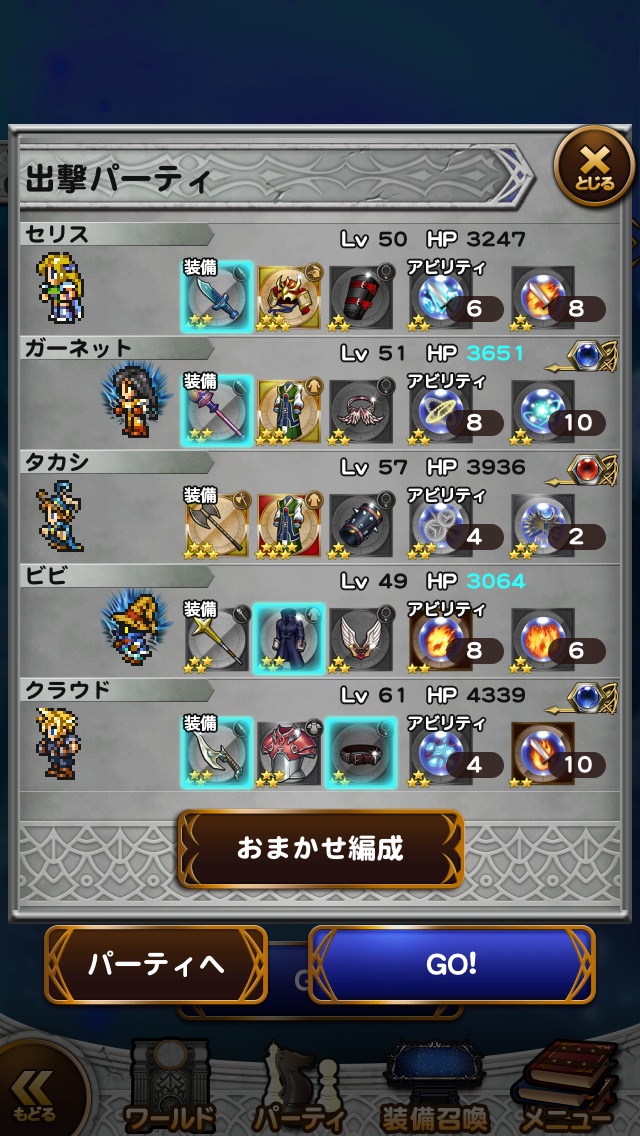Start the battle with GO!
640x1136 pixels.
point(451,964)
